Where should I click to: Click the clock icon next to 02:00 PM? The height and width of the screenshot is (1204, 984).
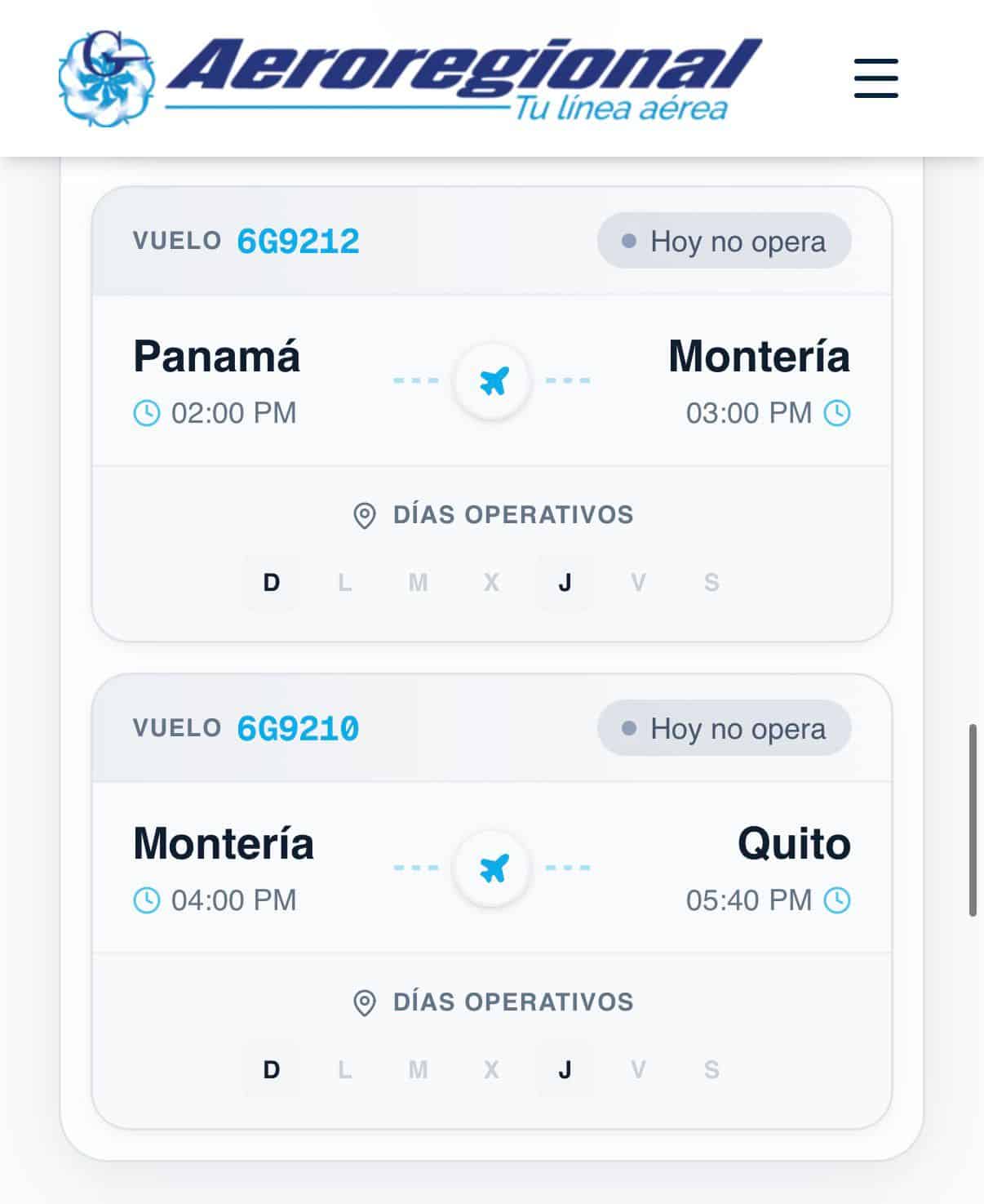[x=147, y=413]
